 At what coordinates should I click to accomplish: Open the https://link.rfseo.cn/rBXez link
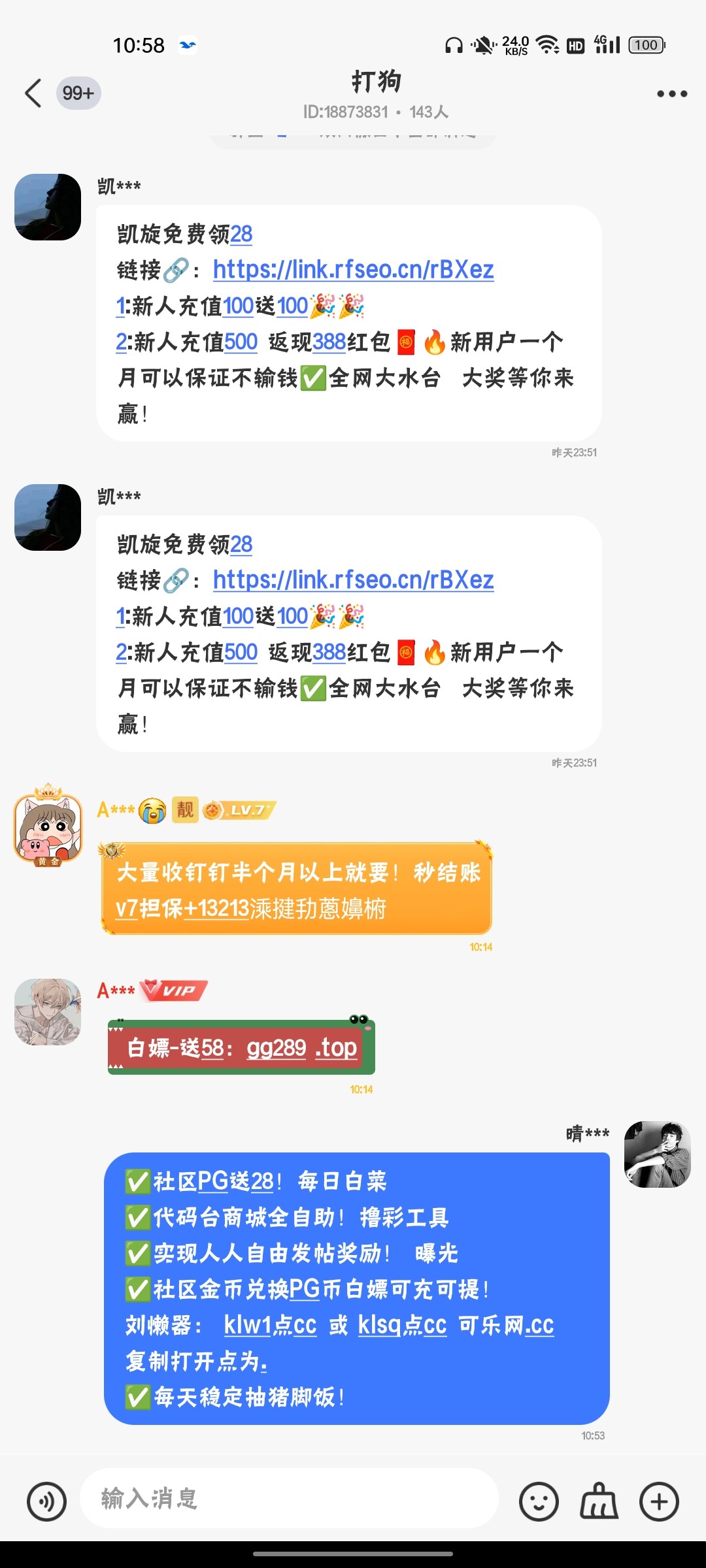(353, 269)
